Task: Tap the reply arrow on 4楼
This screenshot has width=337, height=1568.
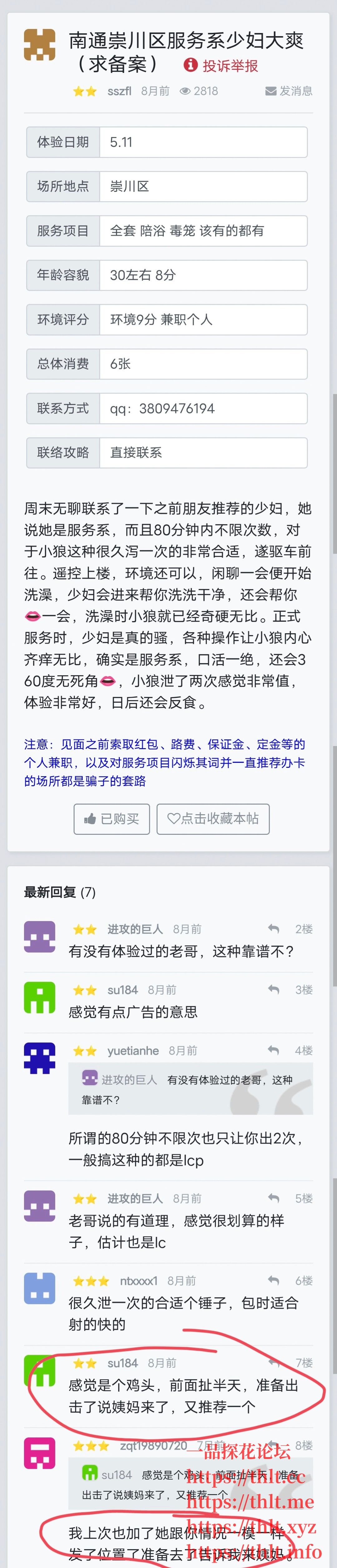Action: [x=274, y=1051]
